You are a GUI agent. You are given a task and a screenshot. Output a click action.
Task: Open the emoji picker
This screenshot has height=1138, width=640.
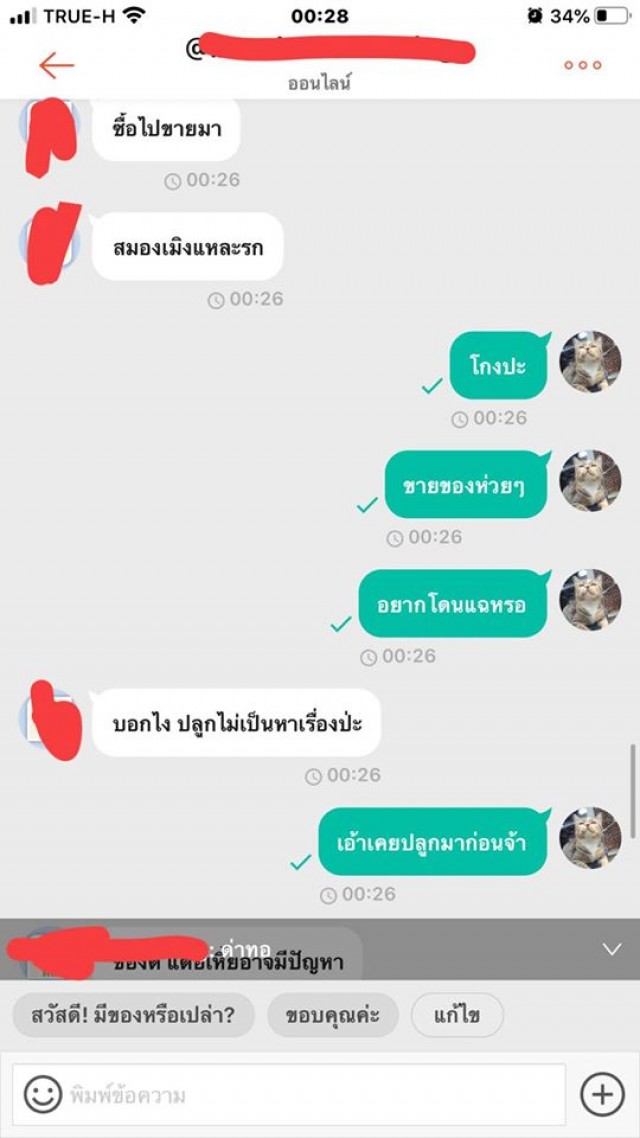point(42,1095)
